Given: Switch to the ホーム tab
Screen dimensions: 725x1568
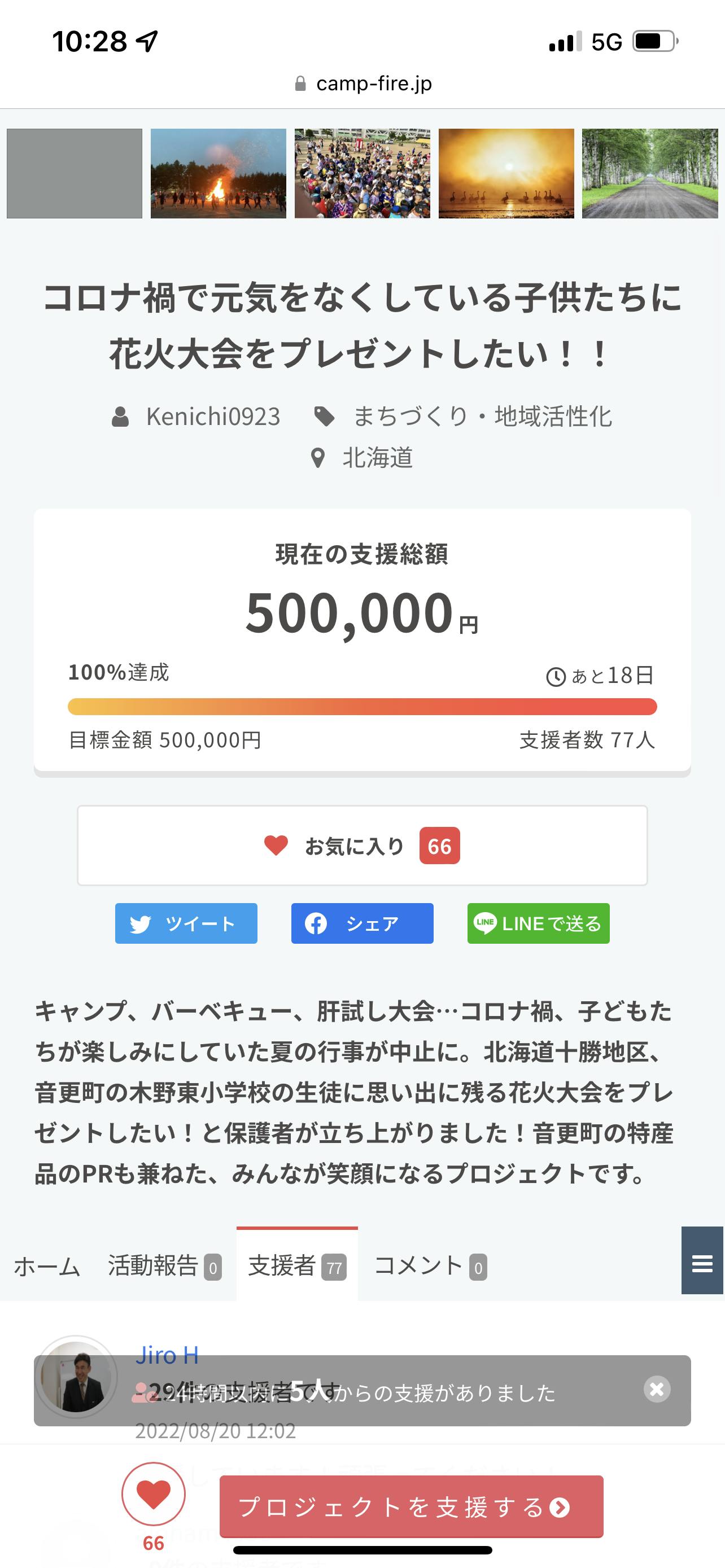Looking at the screenshot, I should pyautogui.click(x=47, y=1267).
